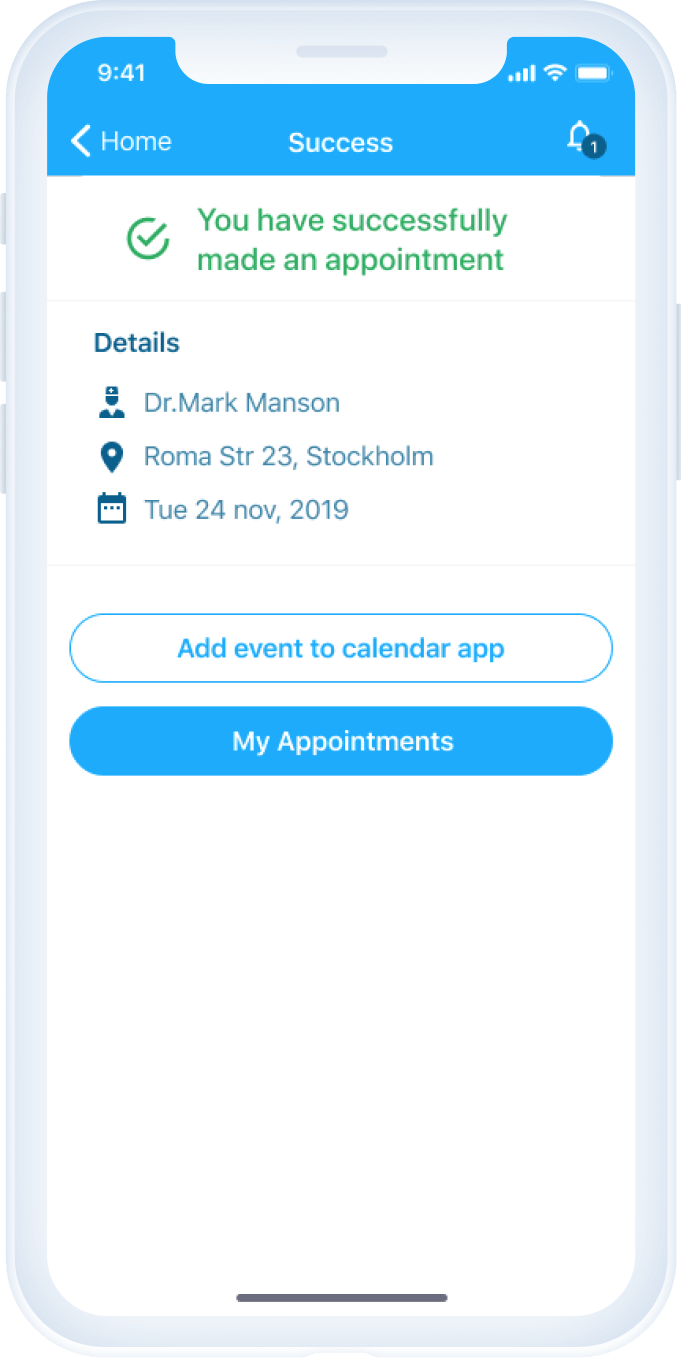
Task: Go back to Home
Action: [x=121, y=141]
